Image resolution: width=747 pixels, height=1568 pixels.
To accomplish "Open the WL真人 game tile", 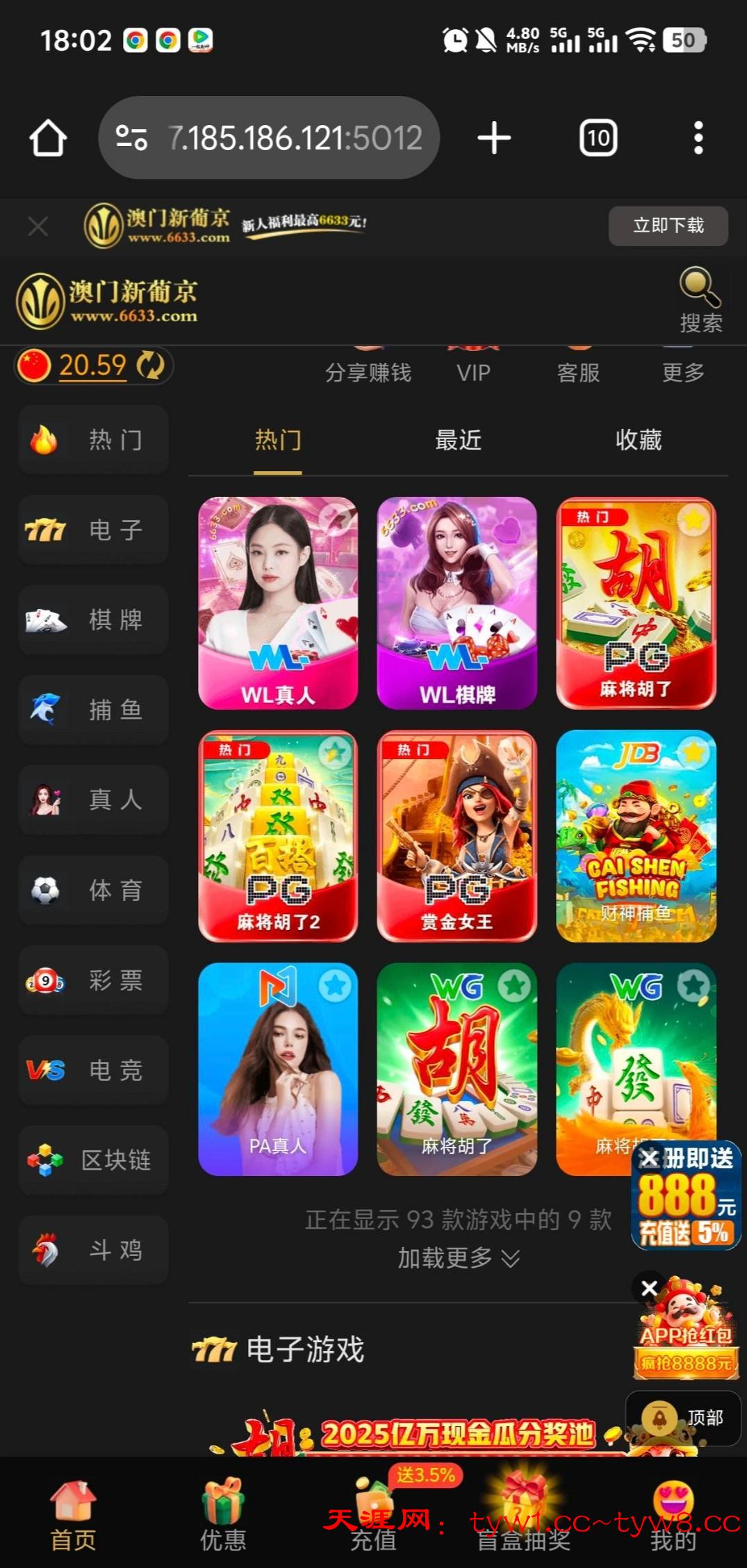I will [x=278, y=603].
